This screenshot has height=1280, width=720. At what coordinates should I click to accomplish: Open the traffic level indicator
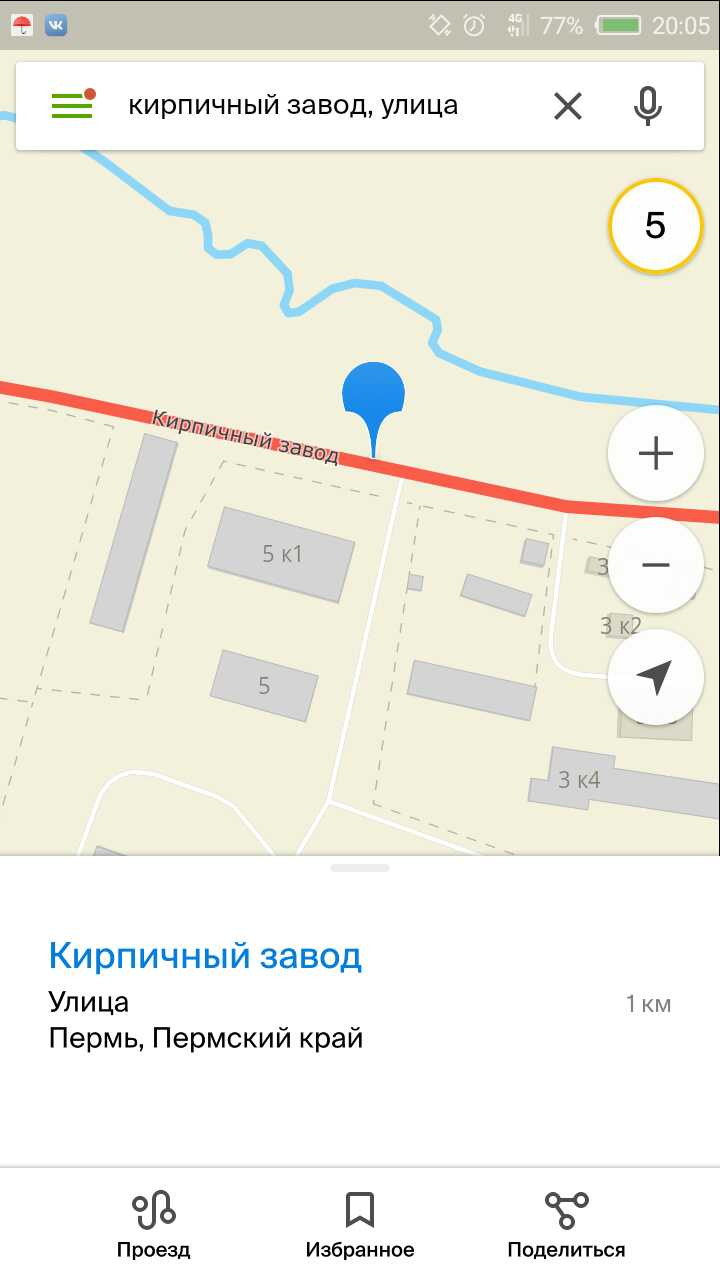[656, 226]
